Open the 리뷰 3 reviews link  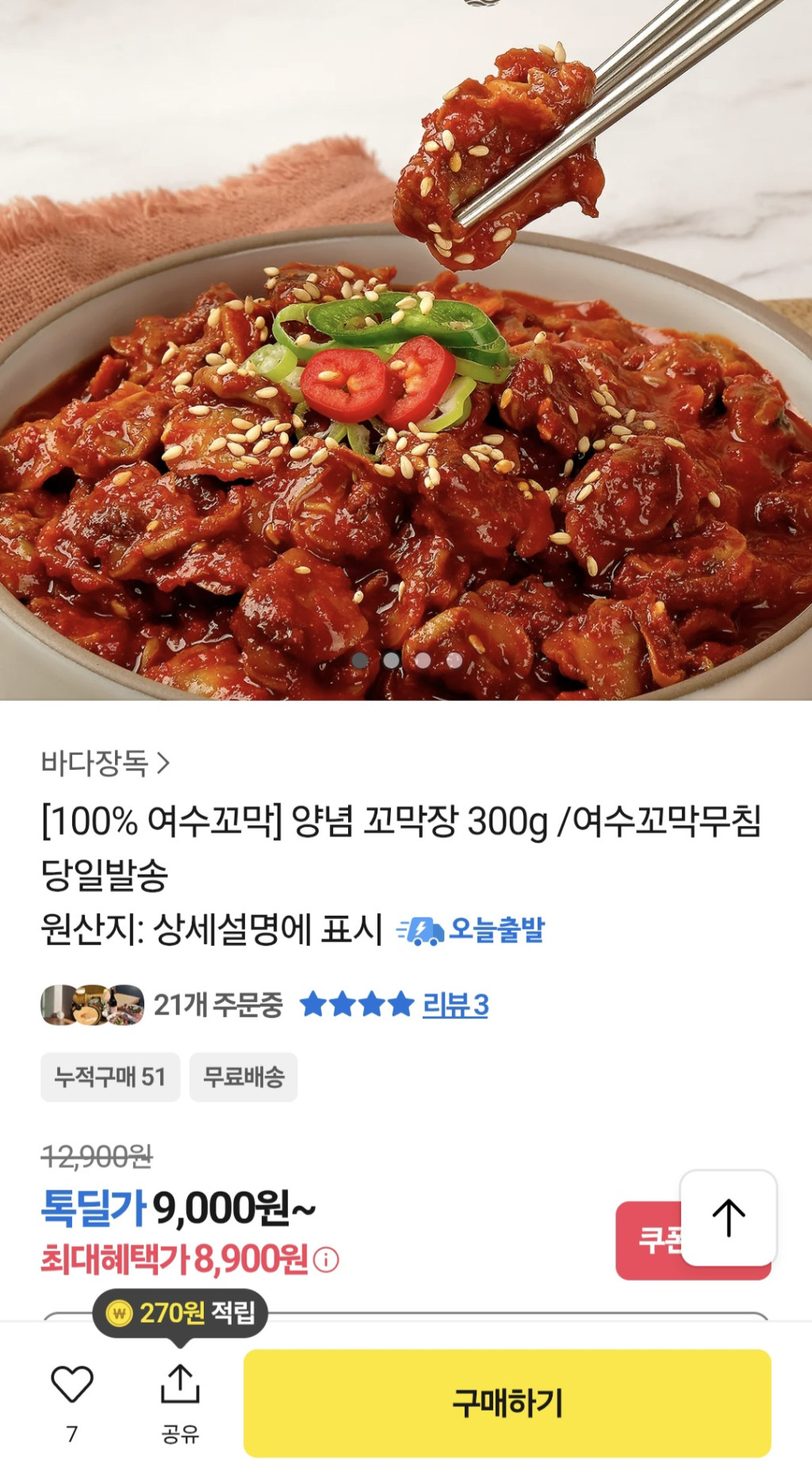(455, 1005)
